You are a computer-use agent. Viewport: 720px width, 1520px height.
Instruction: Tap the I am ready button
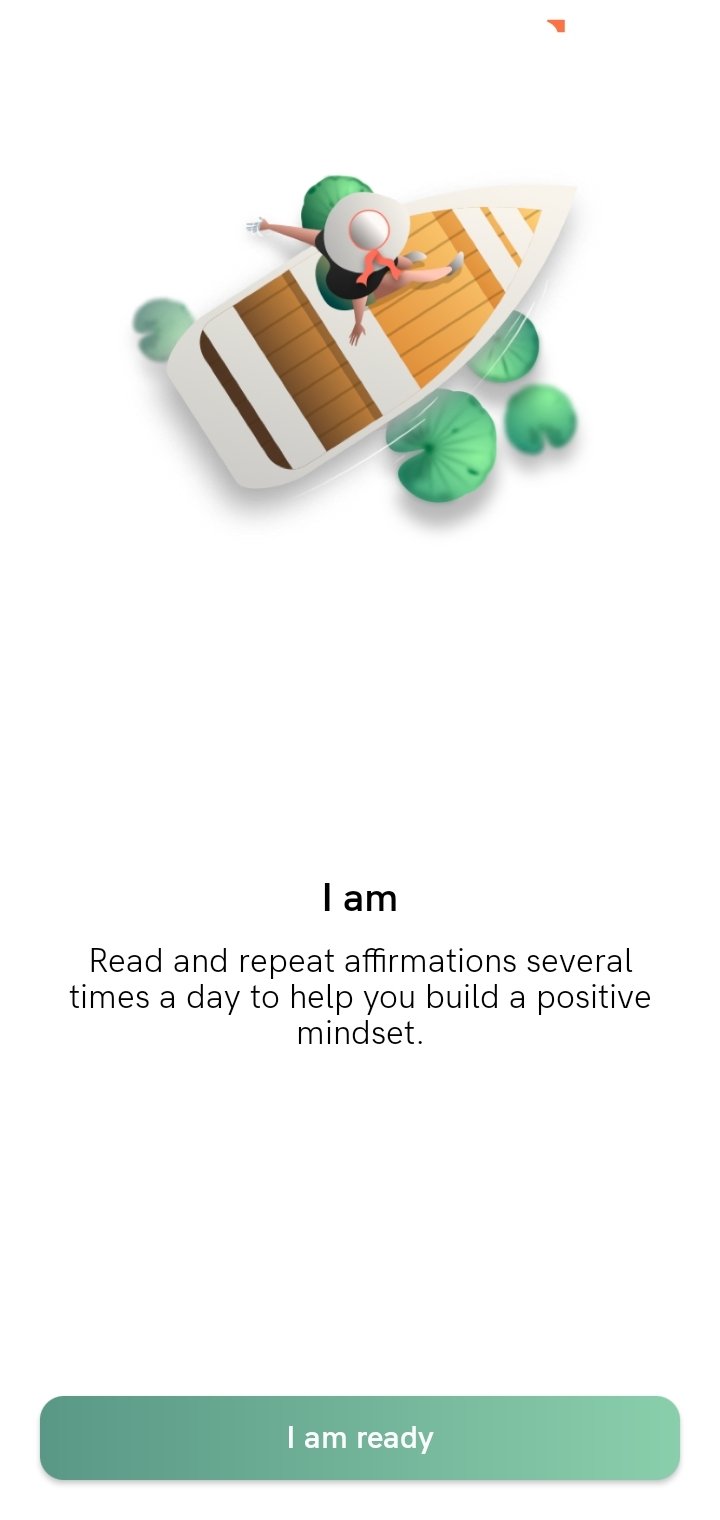point(360,1438)
